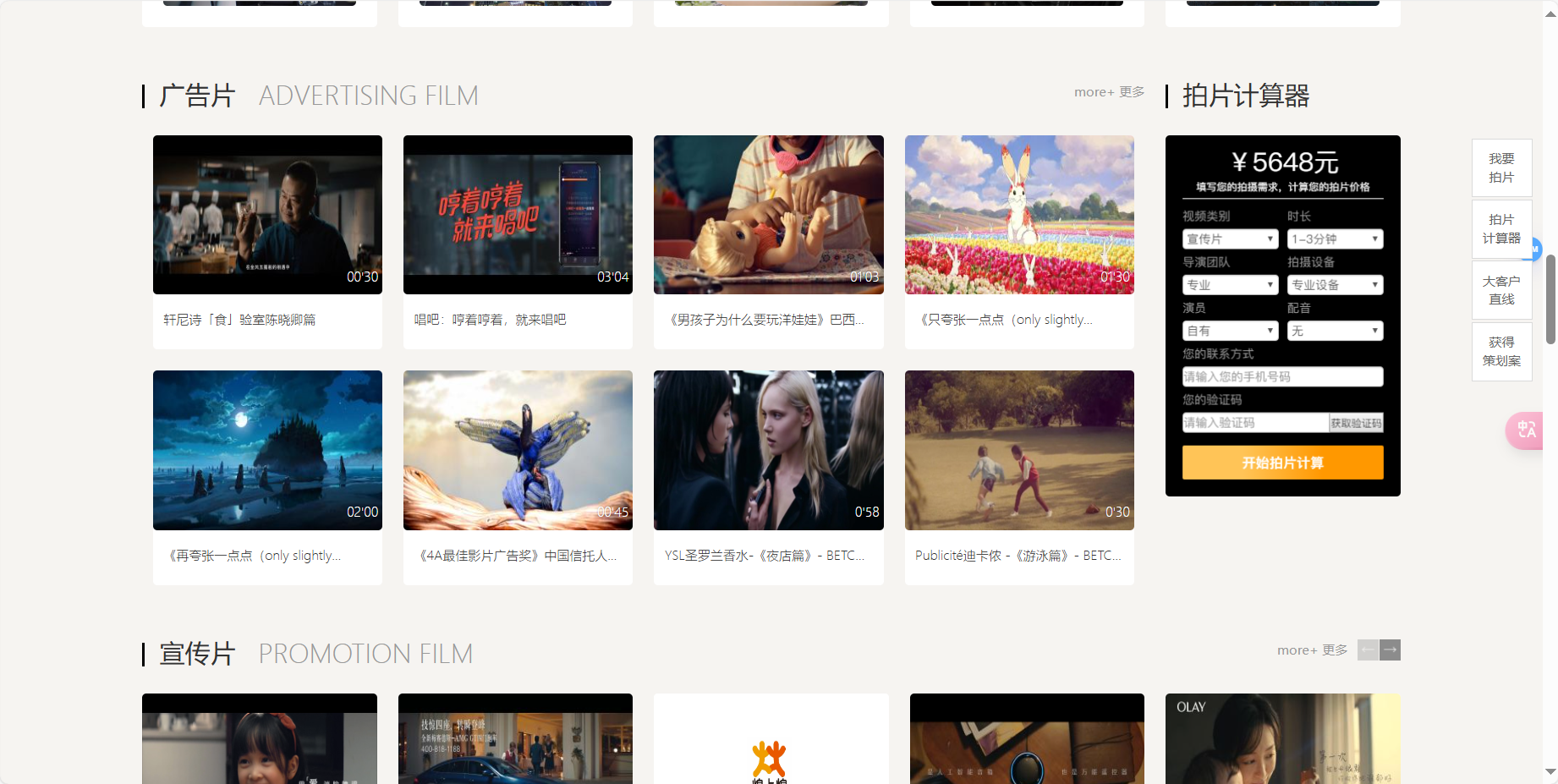Open 《4A最佳影片广告奖》中国信托 video
The image size is (1558, 784).
518,450
